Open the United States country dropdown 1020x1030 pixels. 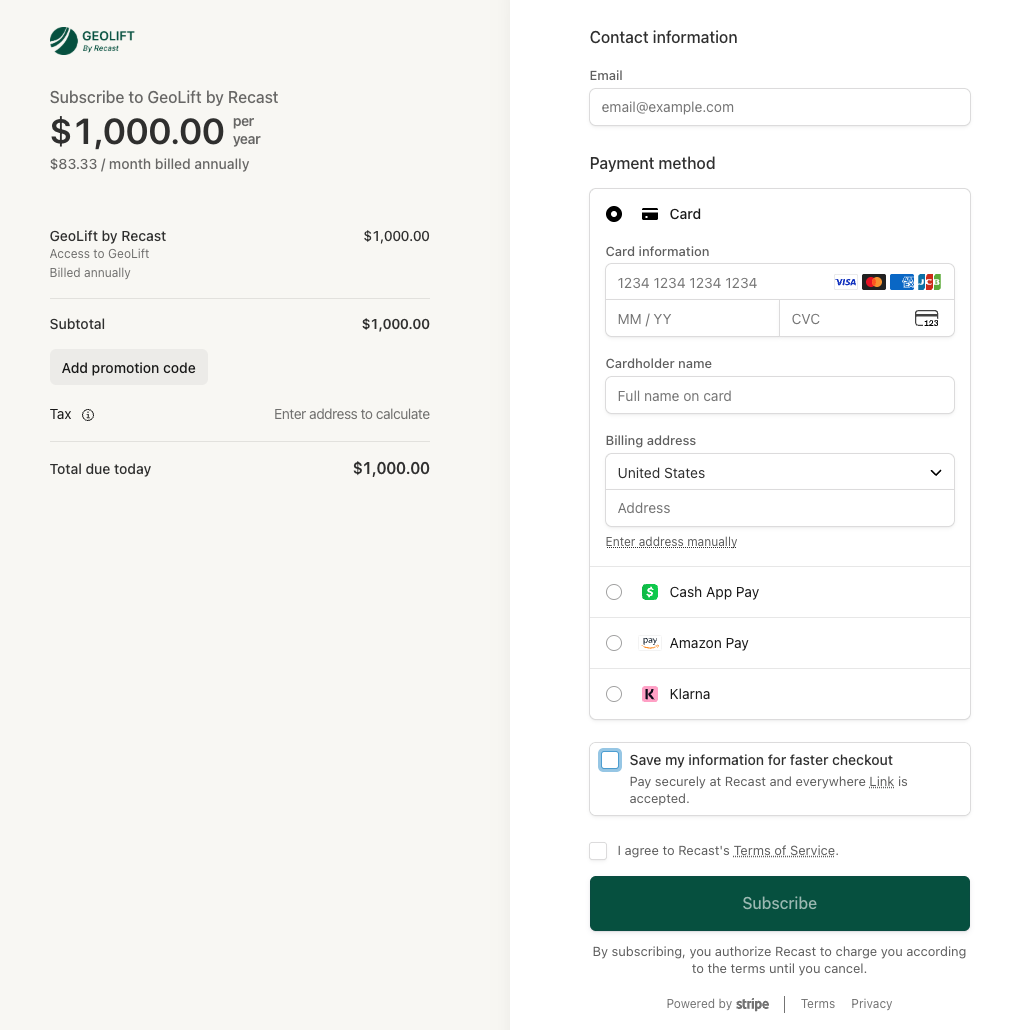click(x=780, y=472)
